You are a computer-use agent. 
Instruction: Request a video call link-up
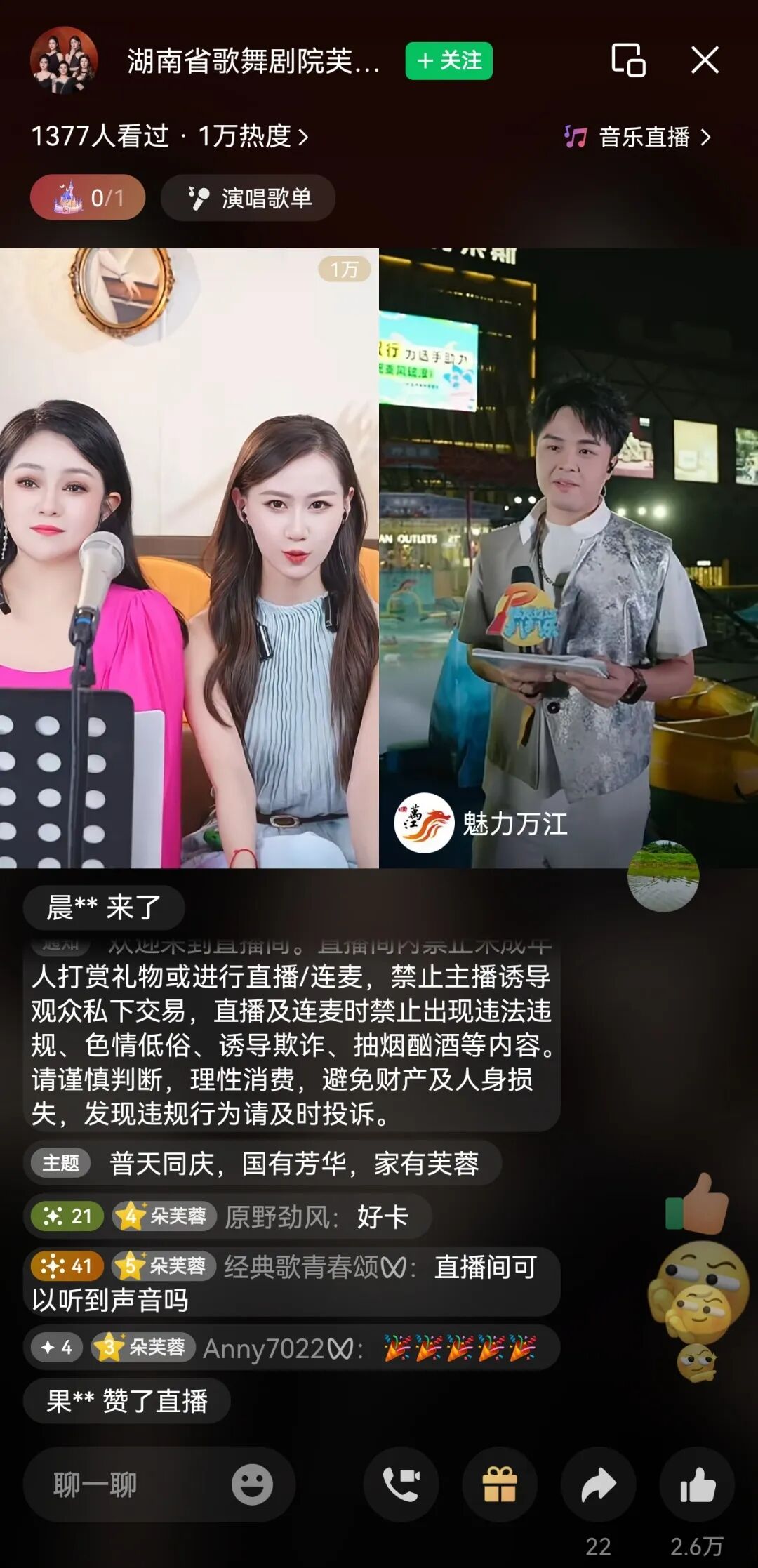(x=401, y=1484)
